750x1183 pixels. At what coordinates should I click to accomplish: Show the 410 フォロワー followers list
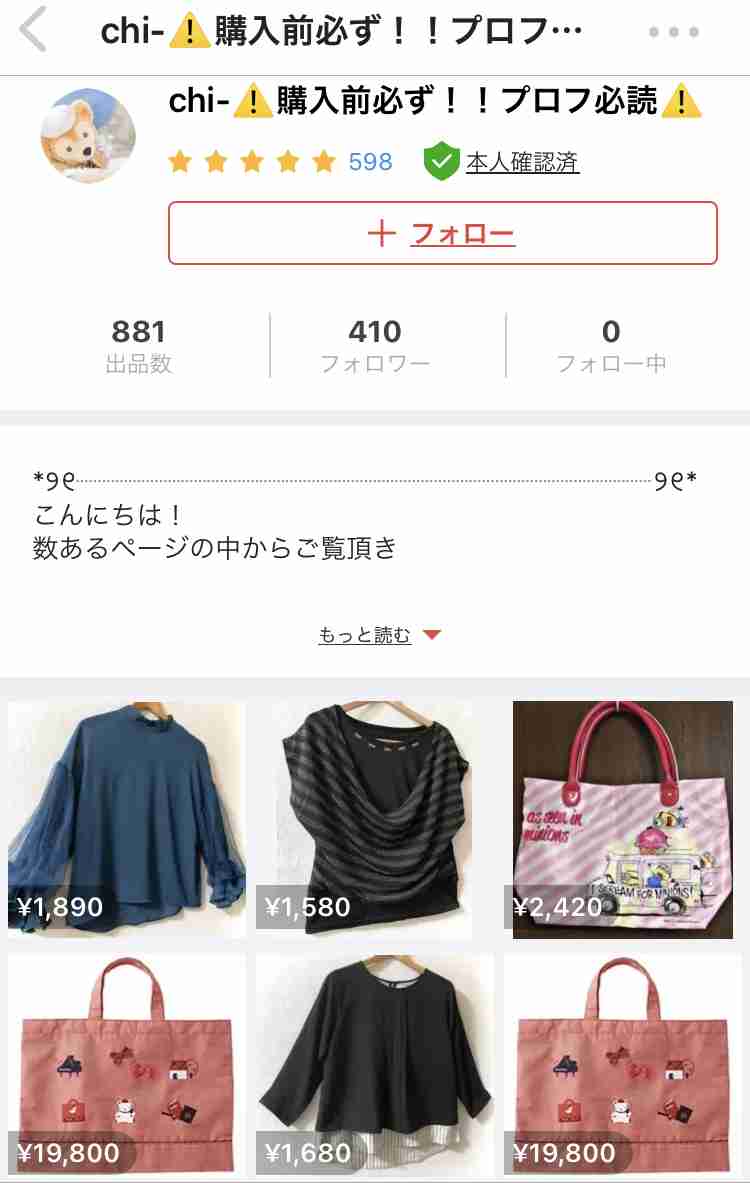coord(375,345)
